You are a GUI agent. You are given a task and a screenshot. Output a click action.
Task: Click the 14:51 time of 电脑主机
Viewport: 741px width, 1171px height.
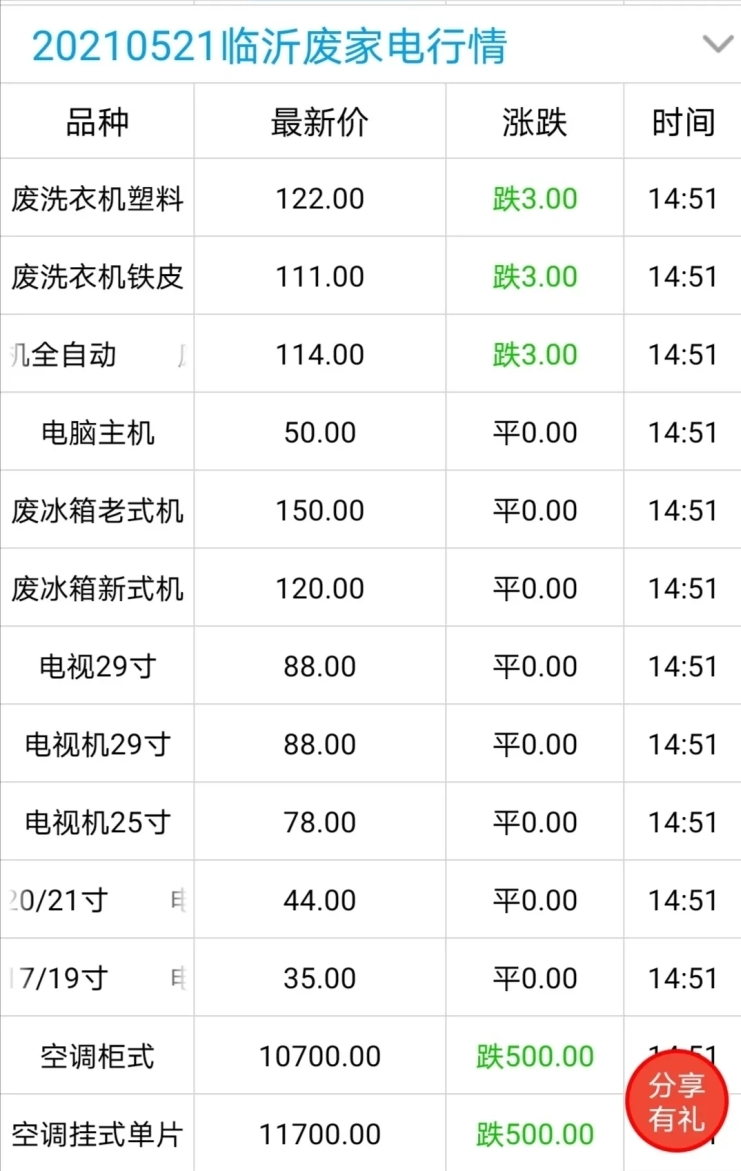(x=683, y=431)
